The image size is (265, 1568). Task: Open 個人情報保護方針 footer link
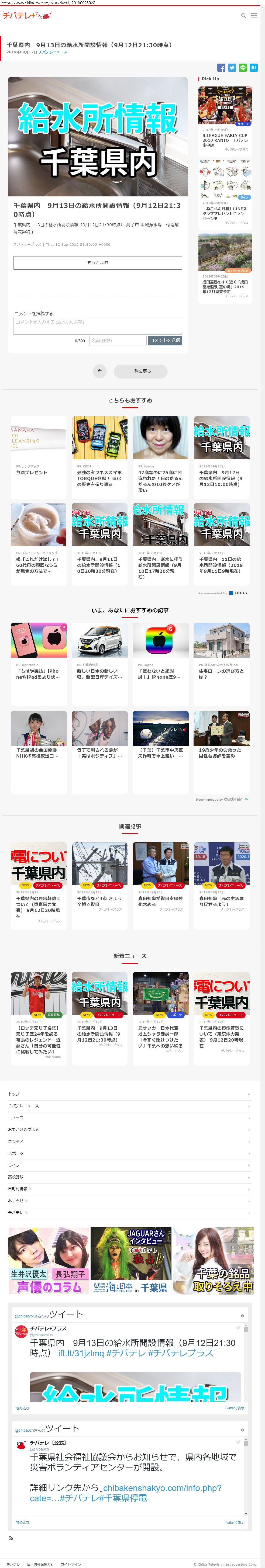tap(40, 1564)
